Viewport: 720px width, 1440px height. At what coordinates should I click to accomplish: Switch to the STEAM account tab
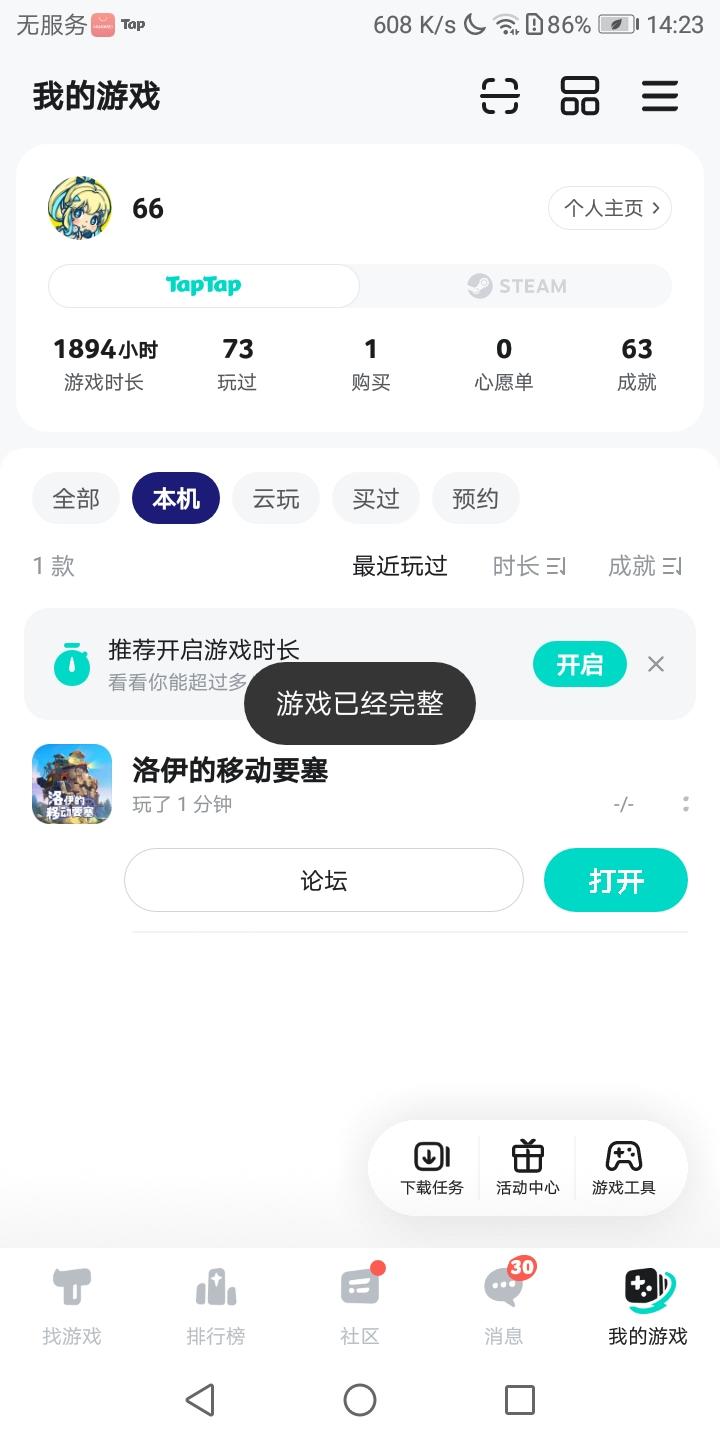(516, 286)
